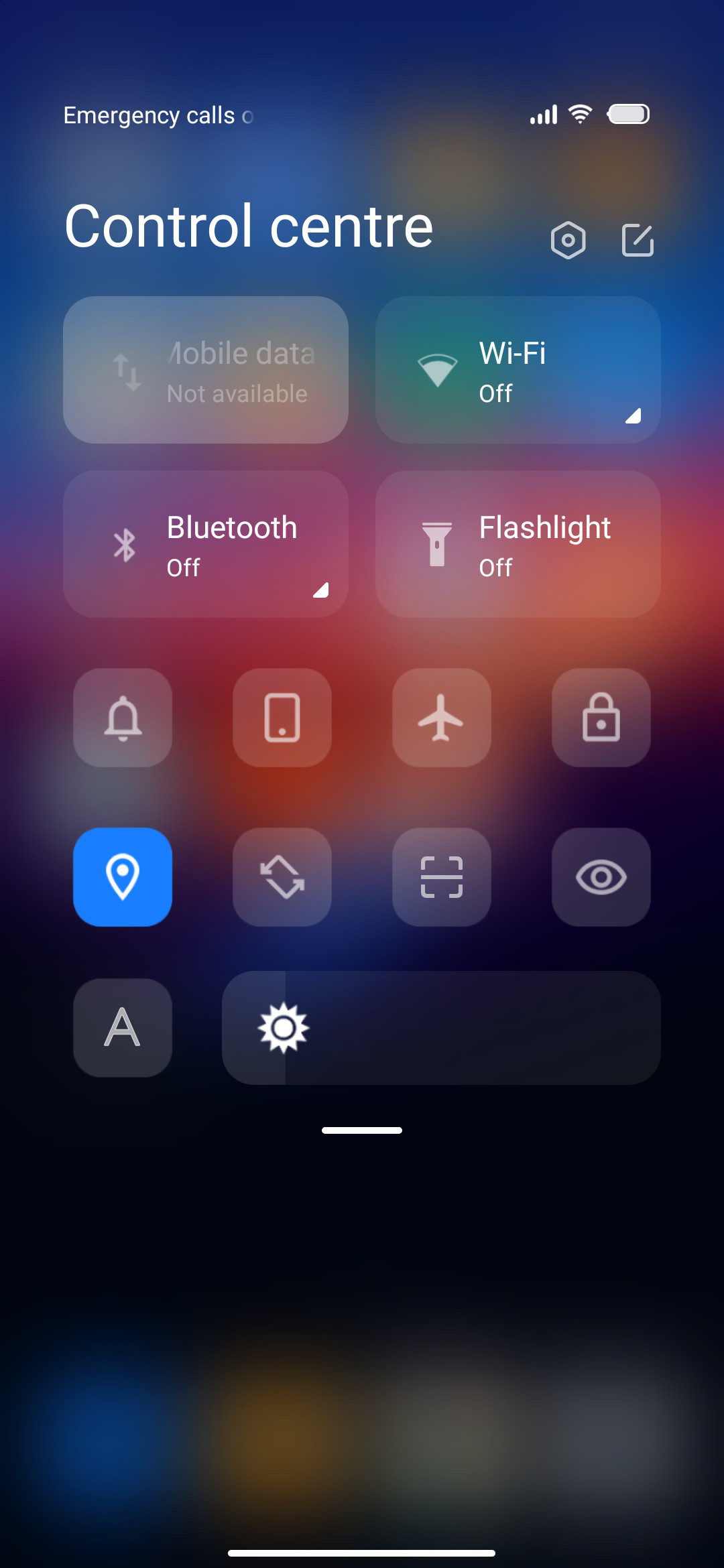This screenshot has height=1568, width=724.
Task: Tap the lock screen tile
Action: pos(601,718)
